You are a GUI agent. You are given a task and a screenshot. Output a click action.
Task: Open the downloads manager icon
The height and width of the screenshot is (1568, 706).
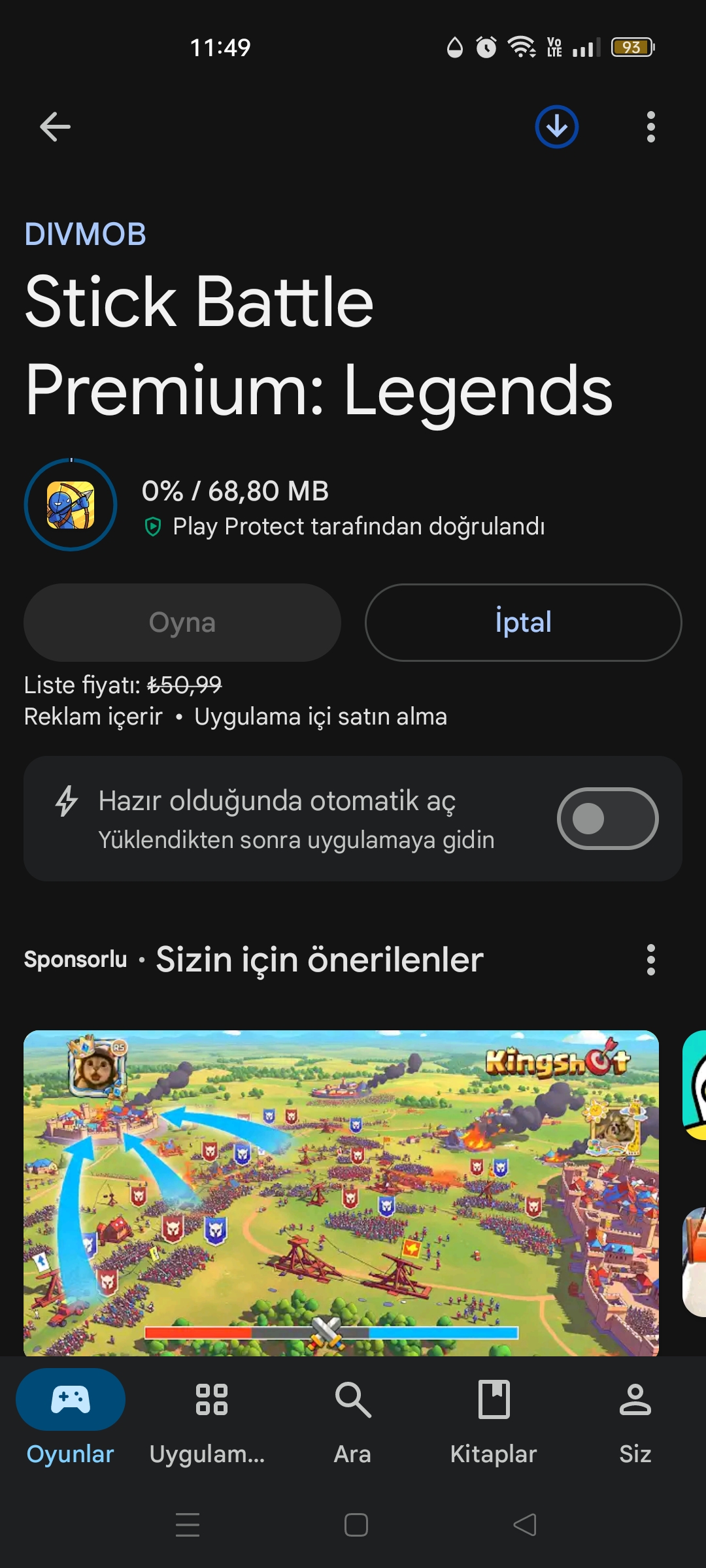coord(556,127)
